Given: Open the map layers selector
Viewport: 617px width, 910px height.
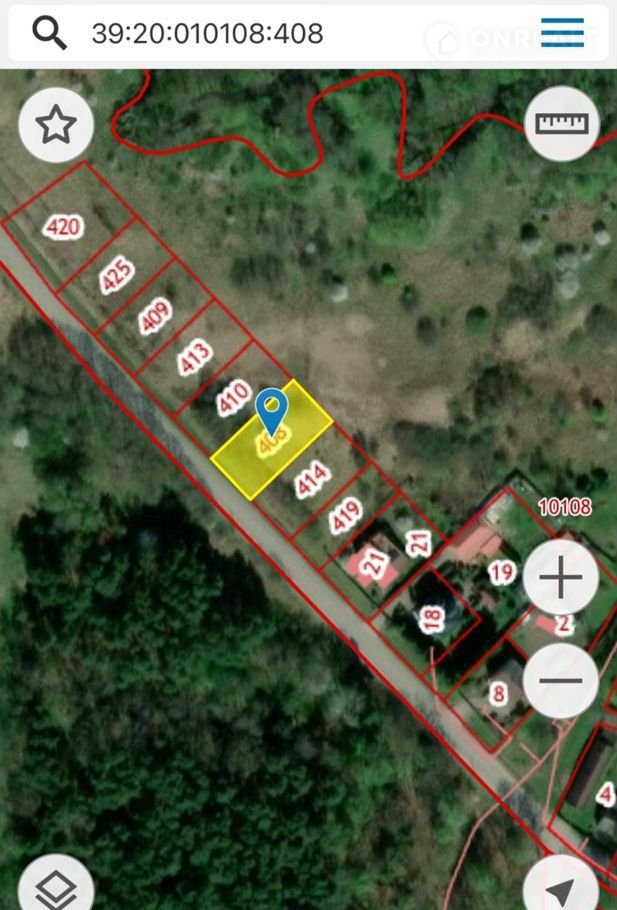Looking at the screenshot, I should coord(56,889).
